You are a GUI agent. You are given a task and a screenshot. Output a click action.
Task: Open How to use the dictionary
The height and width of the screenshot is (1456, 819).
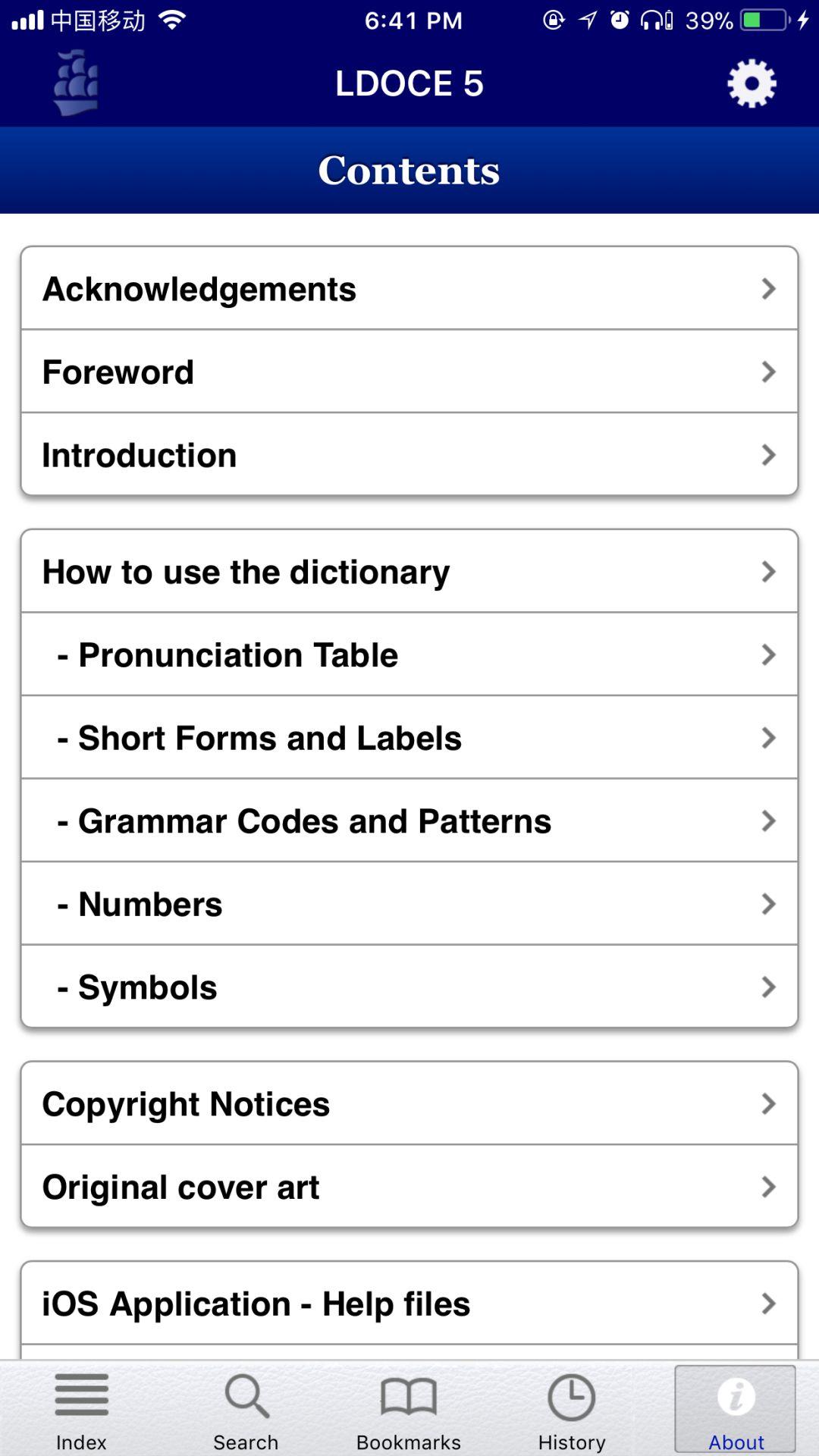tap(409, 572)
